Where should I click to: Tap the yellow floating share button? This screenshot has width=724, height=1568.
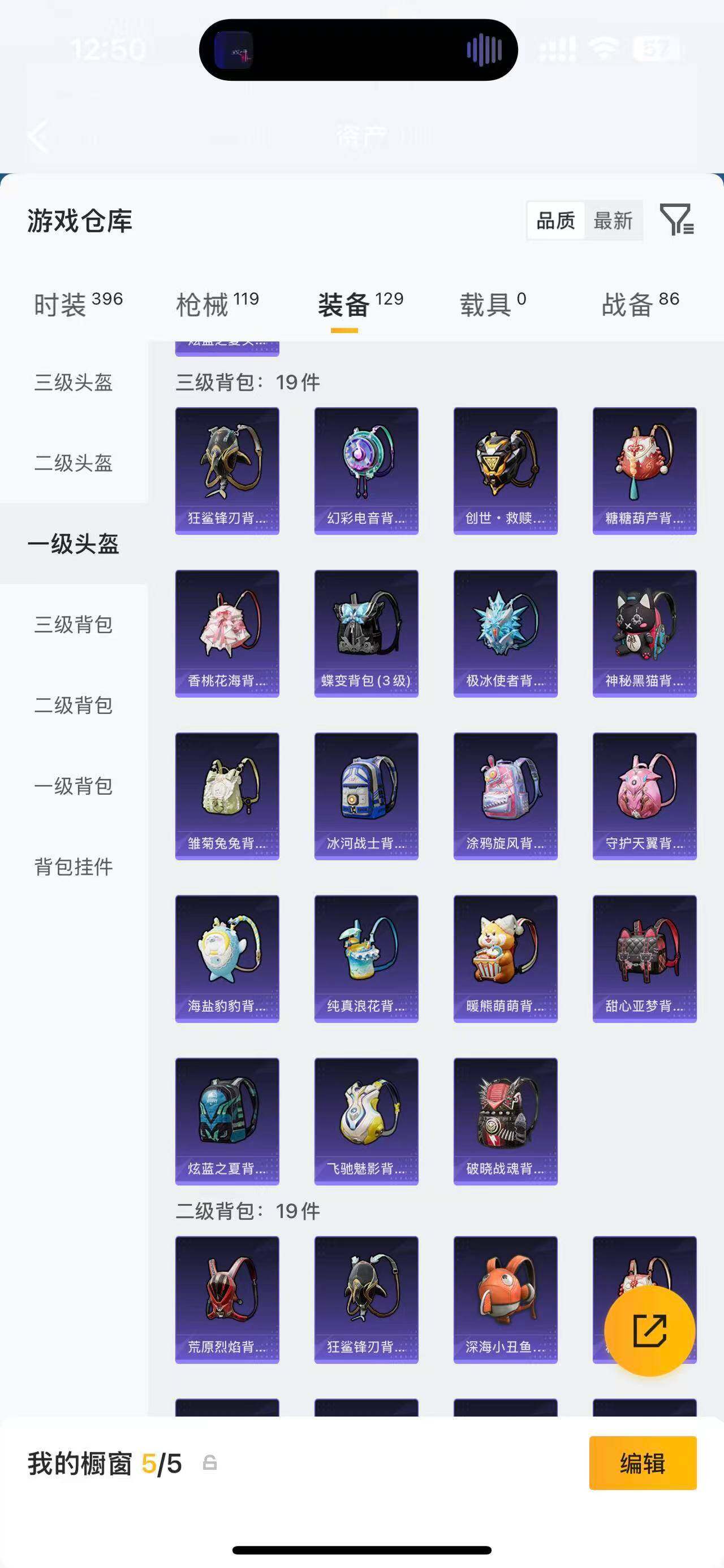coord(649,1331)
